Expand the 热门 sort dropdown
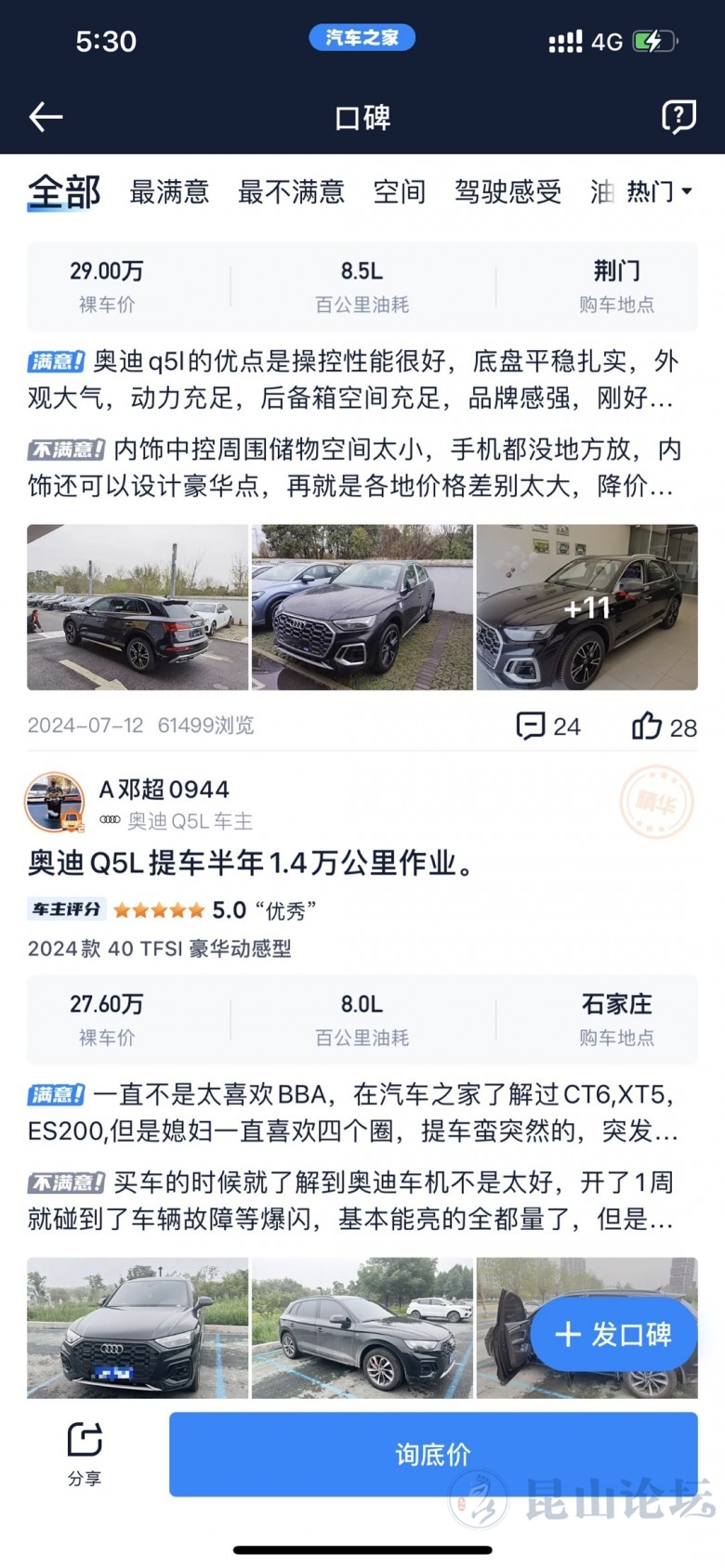Screen dimensions: 725x1568 tap(658, 191)
